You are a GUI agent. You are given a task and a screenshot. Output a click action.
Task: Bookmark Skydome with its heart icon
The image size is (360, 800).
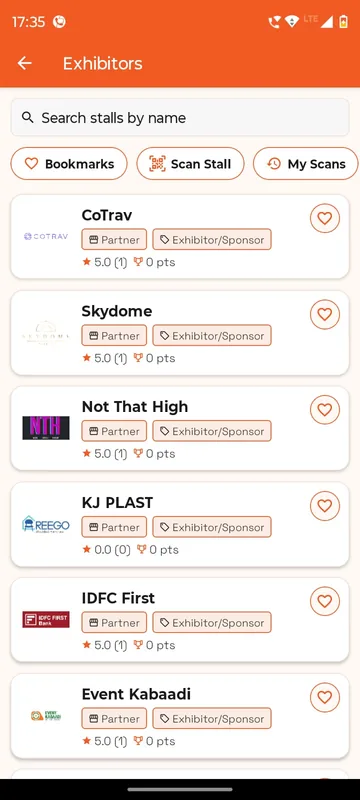point(325,314)
